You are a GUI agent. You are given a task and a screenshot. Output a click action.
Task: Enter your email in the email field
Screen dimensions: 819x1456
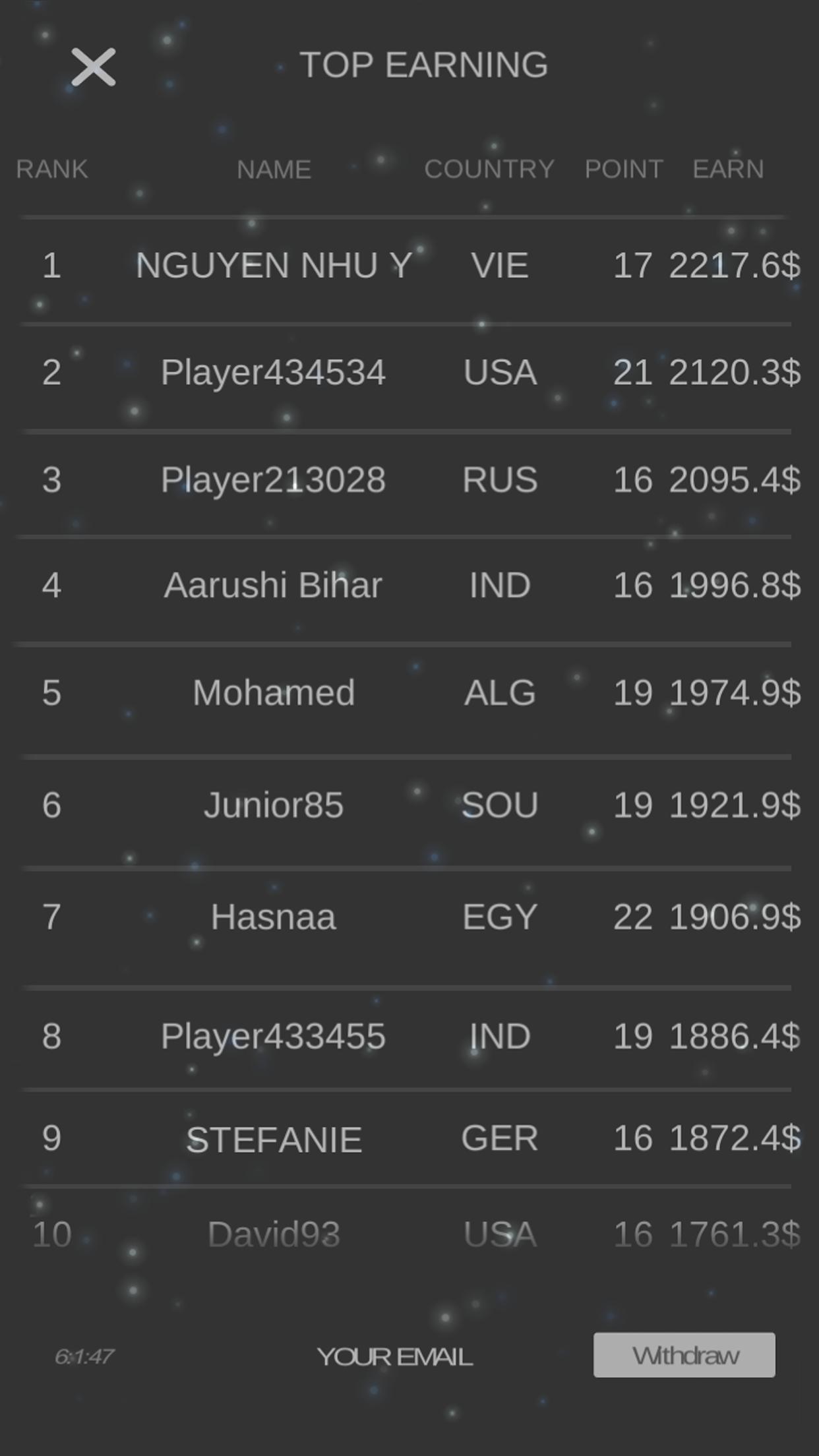394,1356
